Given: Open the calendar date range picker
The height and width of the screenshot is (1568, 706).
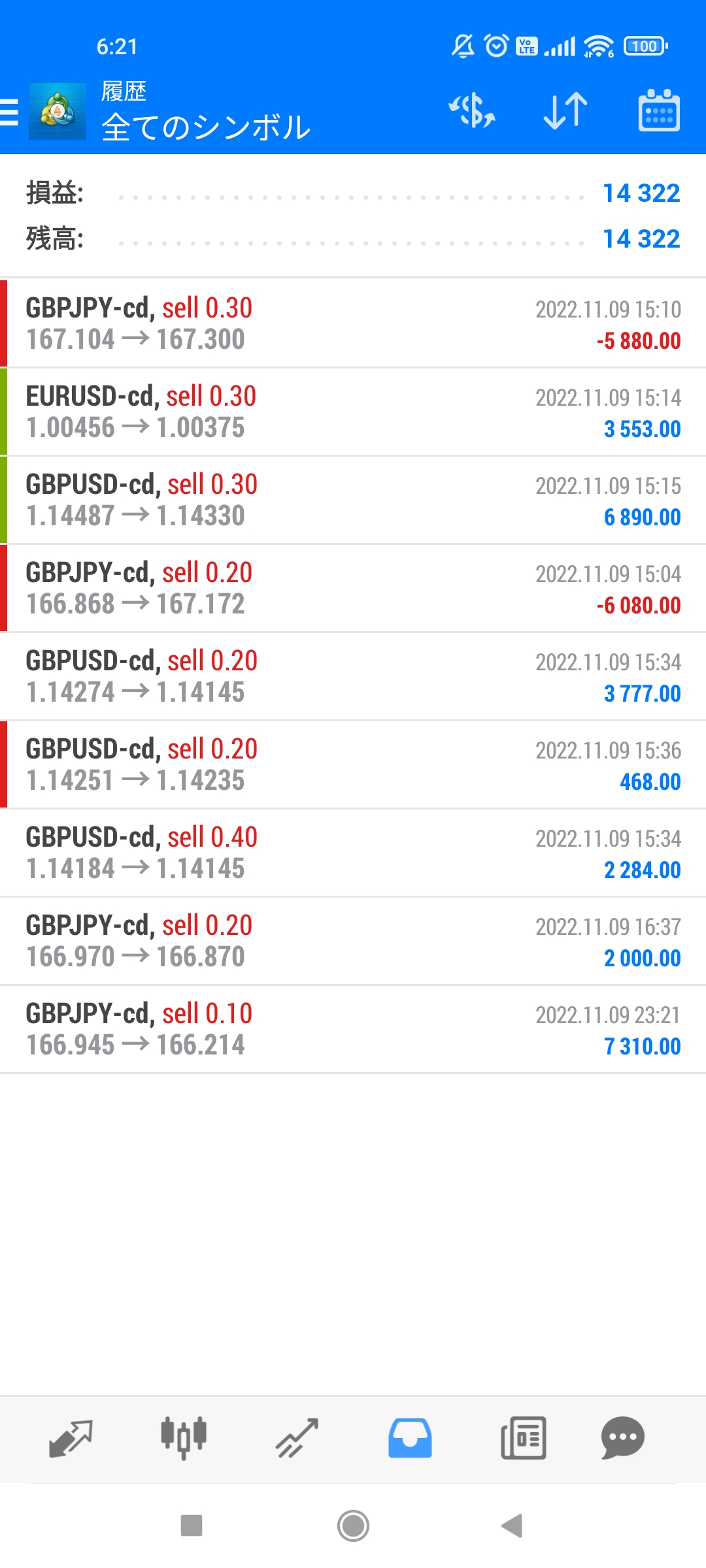Looking at the screenshot, I should [x=658, y=110].
